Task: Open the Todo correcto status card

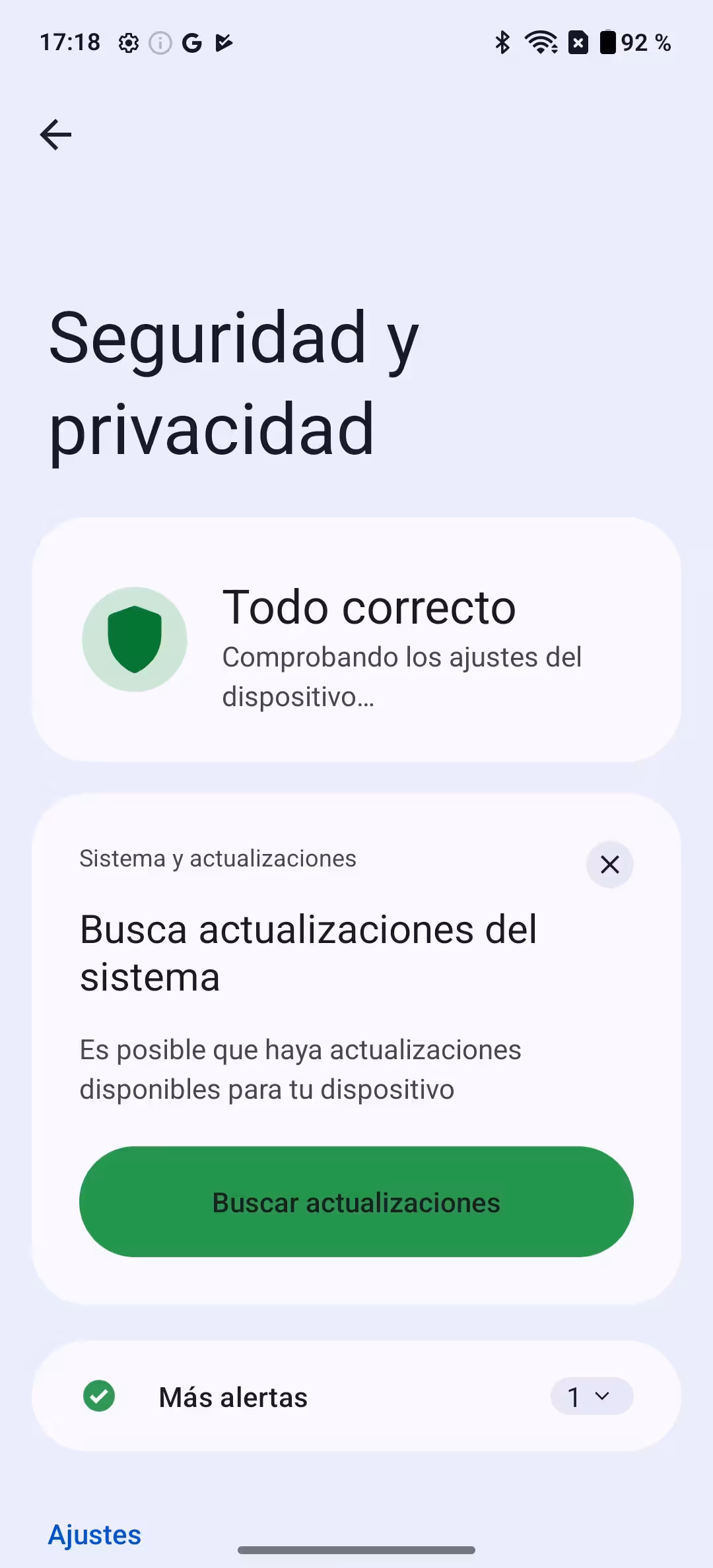Action: tap(356, 639)
